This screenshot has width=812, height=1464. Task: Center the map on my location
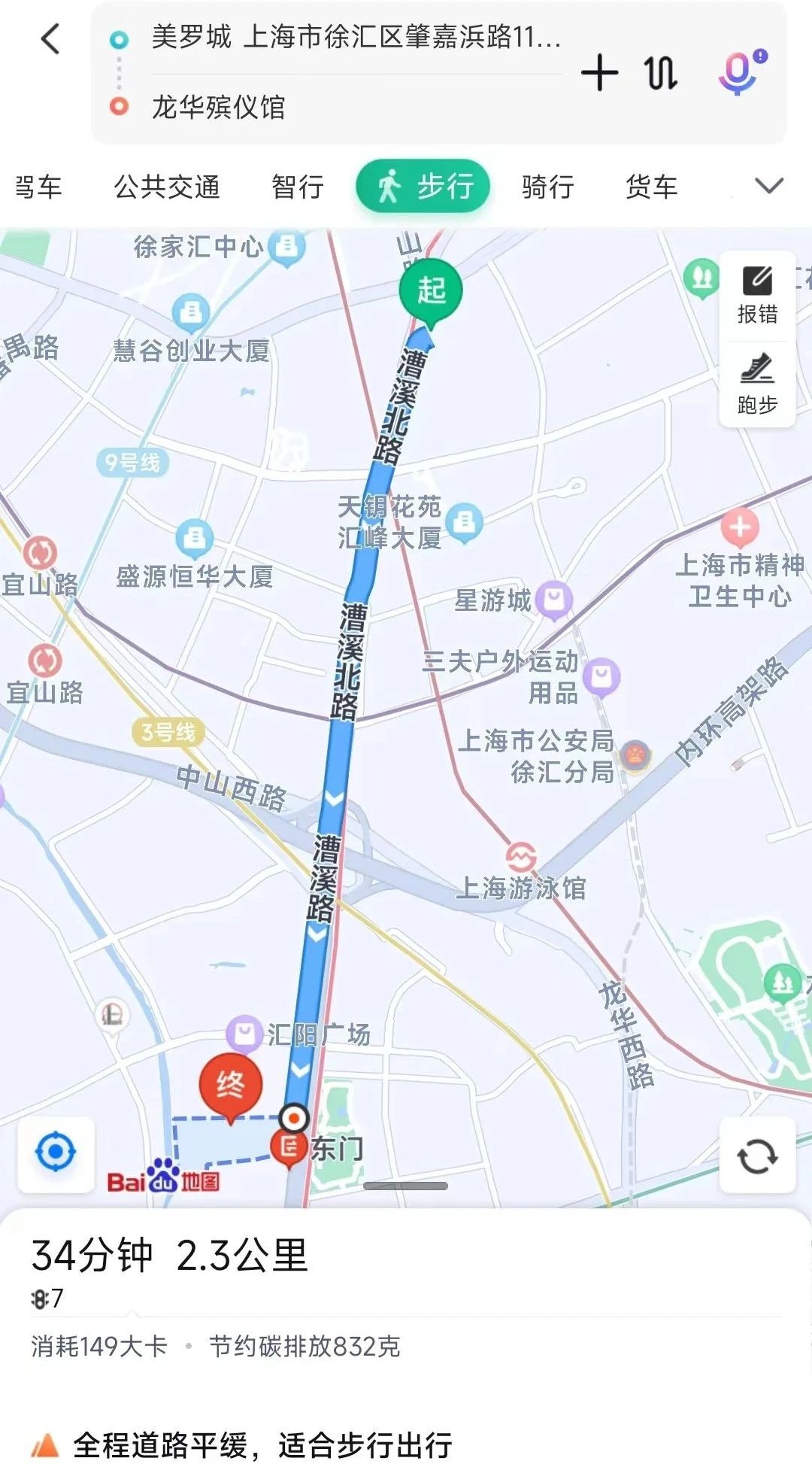pyautogui.click(x=56, y=1153)
